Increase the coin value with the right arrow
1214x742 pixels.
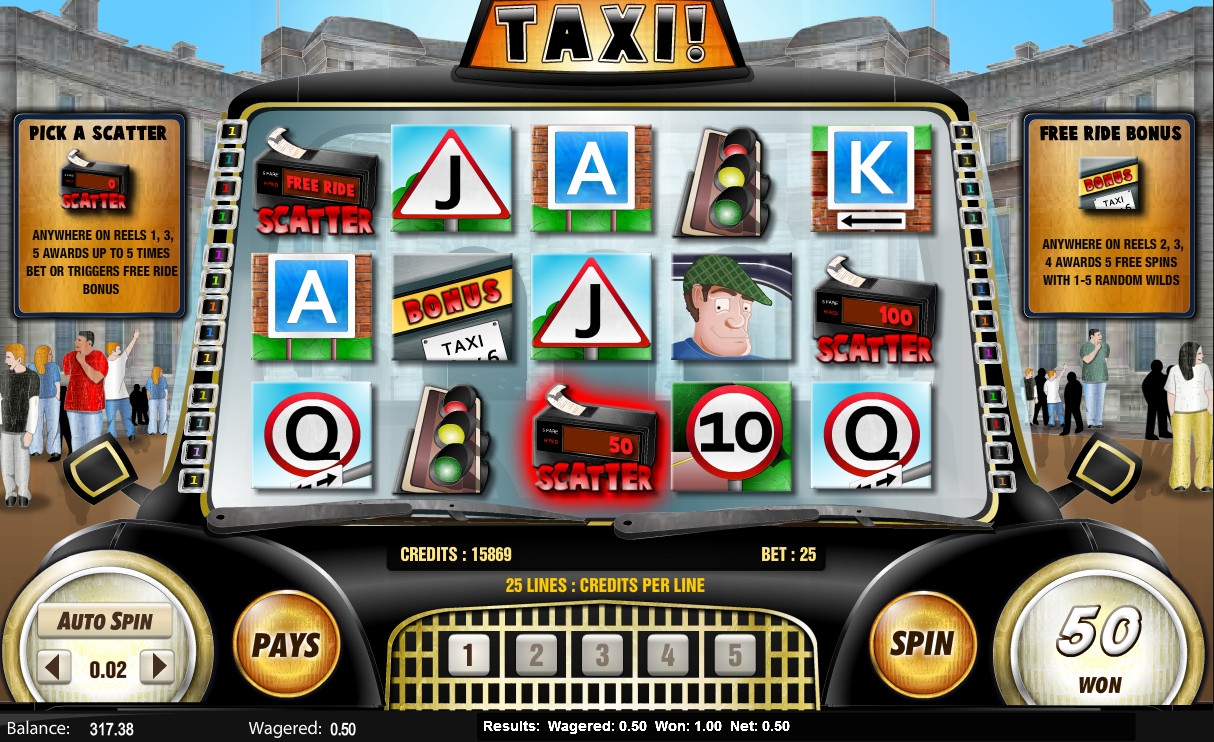point(156,667)
